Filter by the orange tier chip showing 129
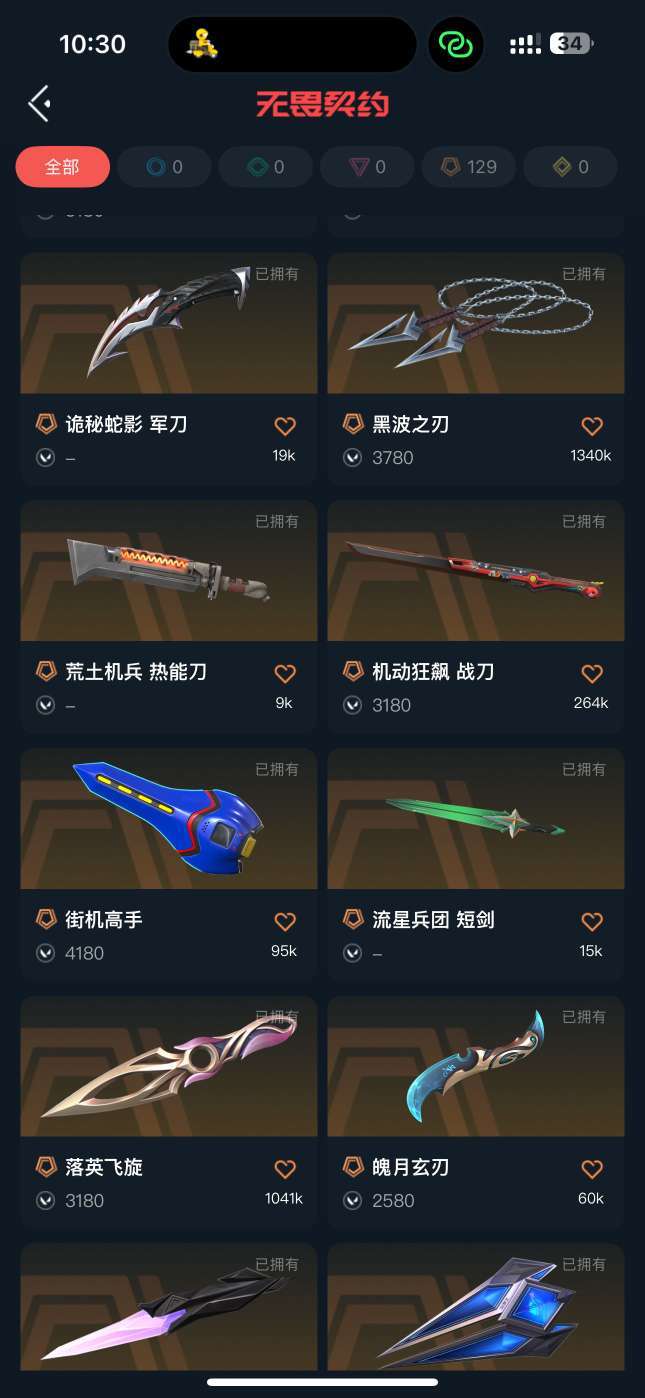Screen dimensions: 645x1398 [x=468, y=167]
